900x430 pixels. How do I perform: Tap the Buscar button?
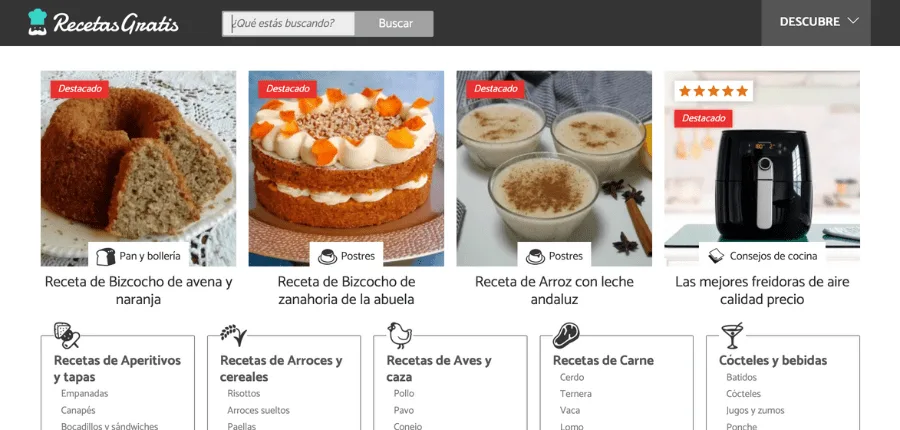tap(395, 23)
